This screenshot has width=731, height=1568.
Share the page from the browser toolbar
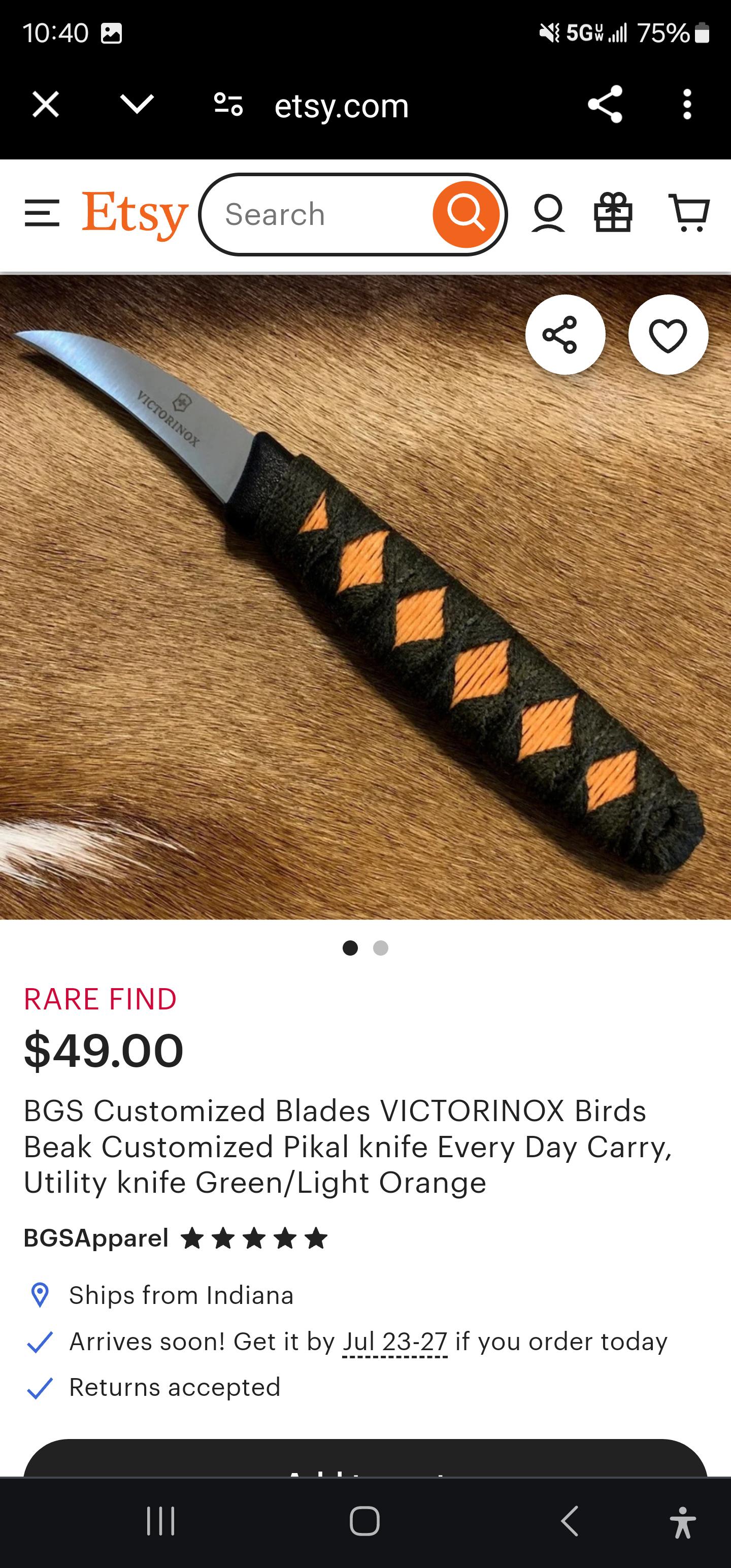click(605, 105)
